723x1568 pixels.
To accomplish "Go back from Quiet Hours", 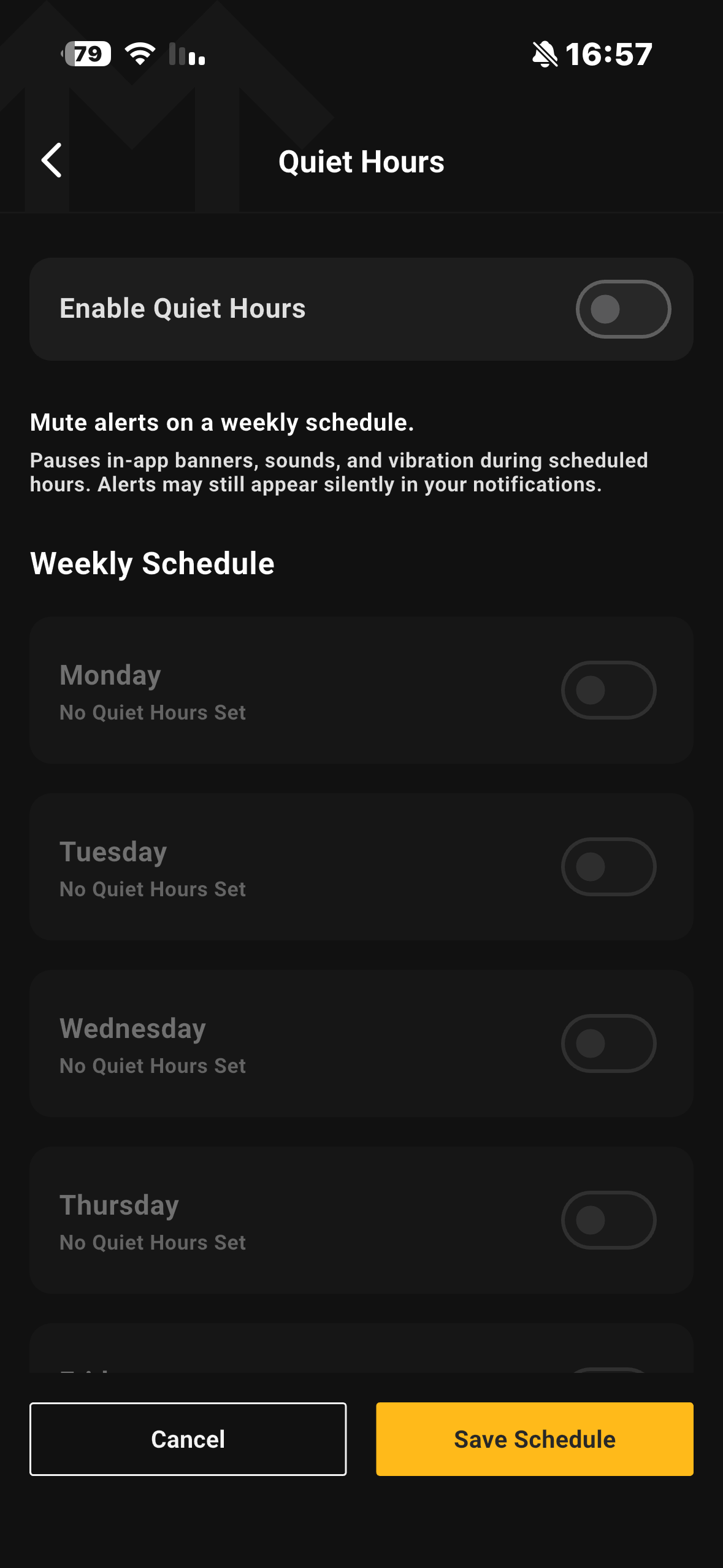I will pos(52,161).
